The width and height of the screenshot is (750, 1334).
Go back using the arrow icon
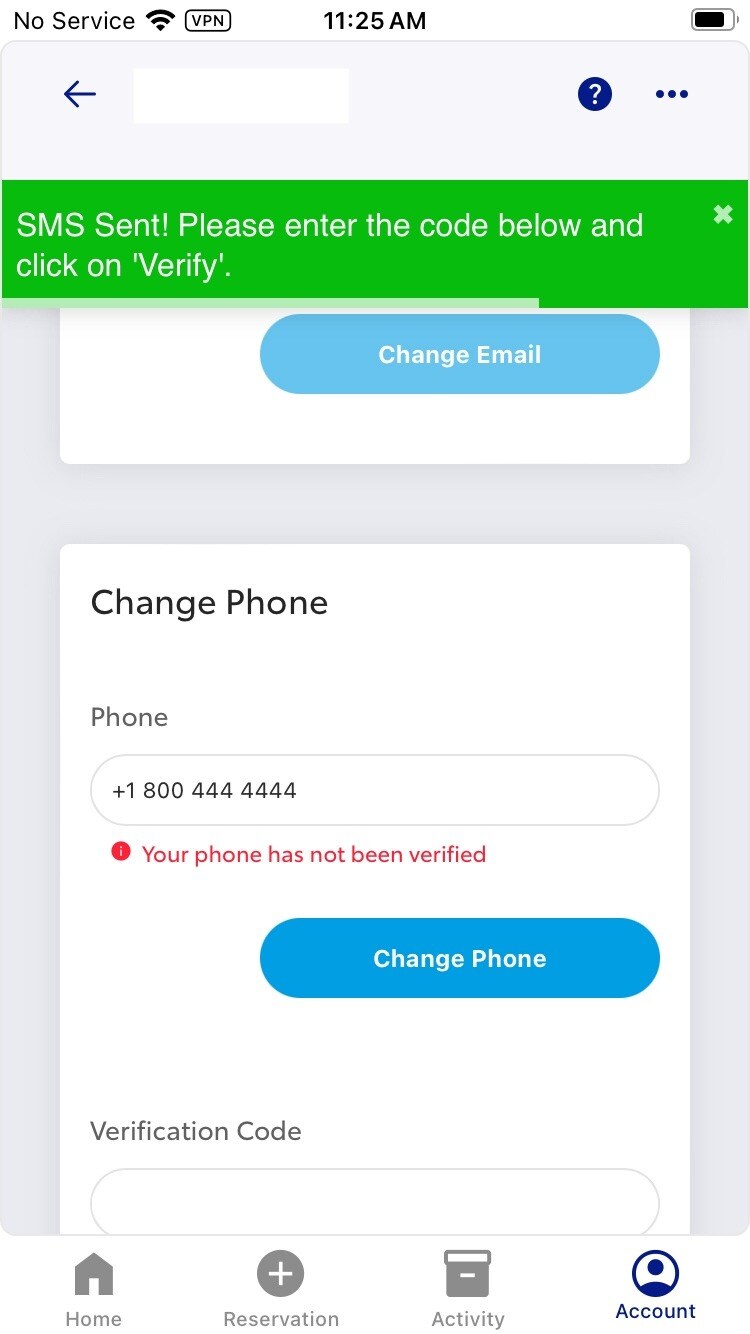(79, 94)
